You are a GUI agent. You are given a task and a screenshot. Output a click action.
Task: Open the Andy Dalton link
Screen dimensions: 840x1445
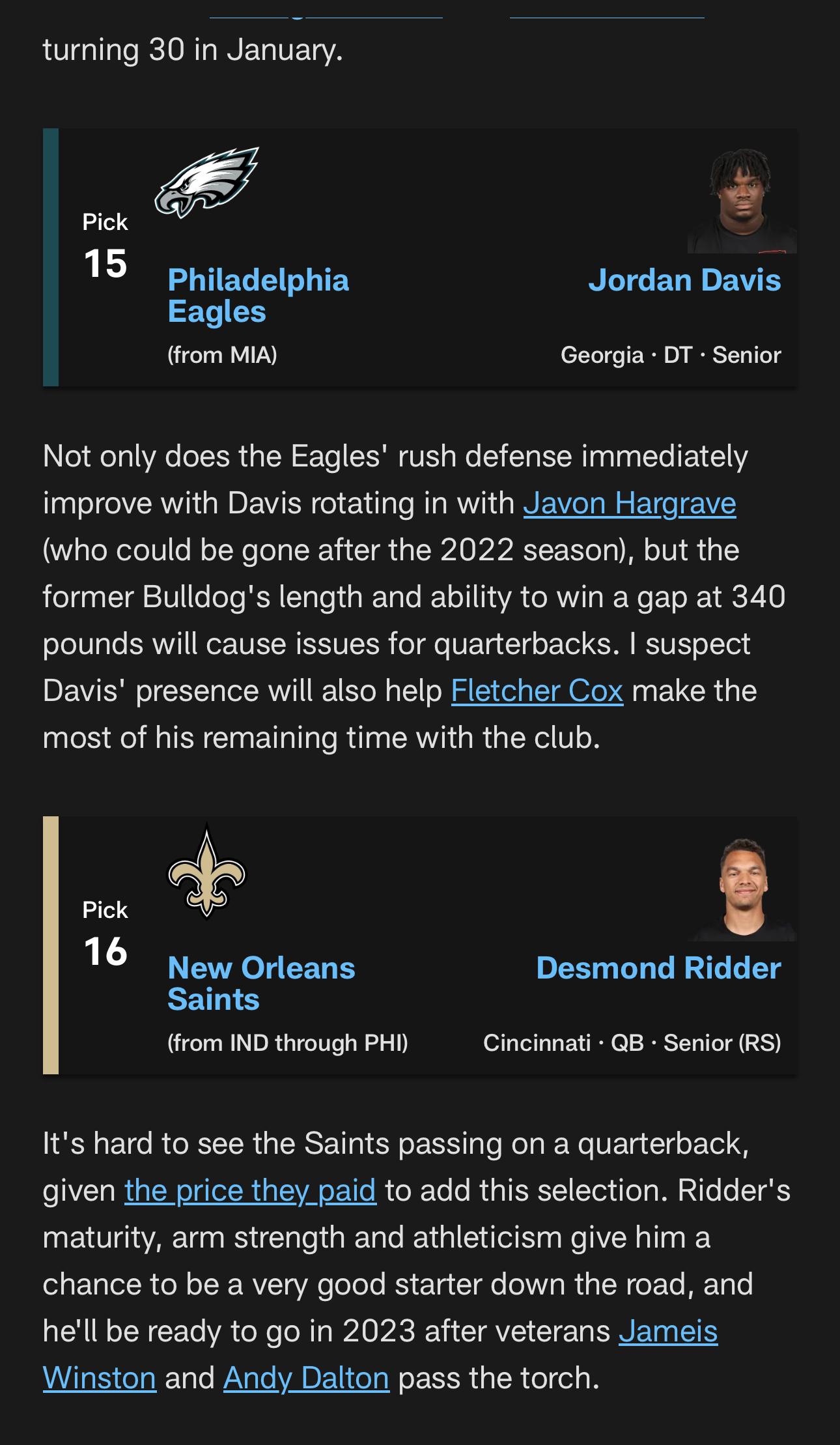coord(307,1379)
